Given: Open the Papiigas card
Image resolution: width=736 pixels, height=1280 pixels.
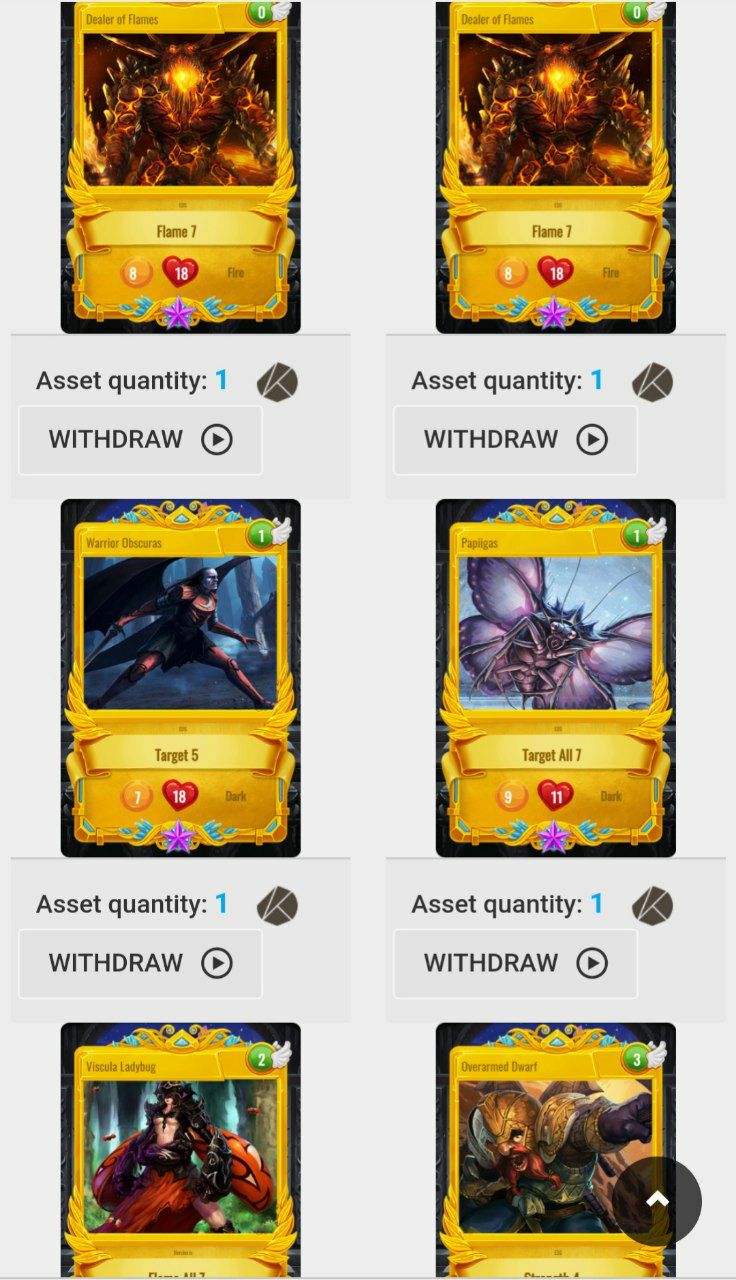Looking at the screenshot, I should (556, 678).
